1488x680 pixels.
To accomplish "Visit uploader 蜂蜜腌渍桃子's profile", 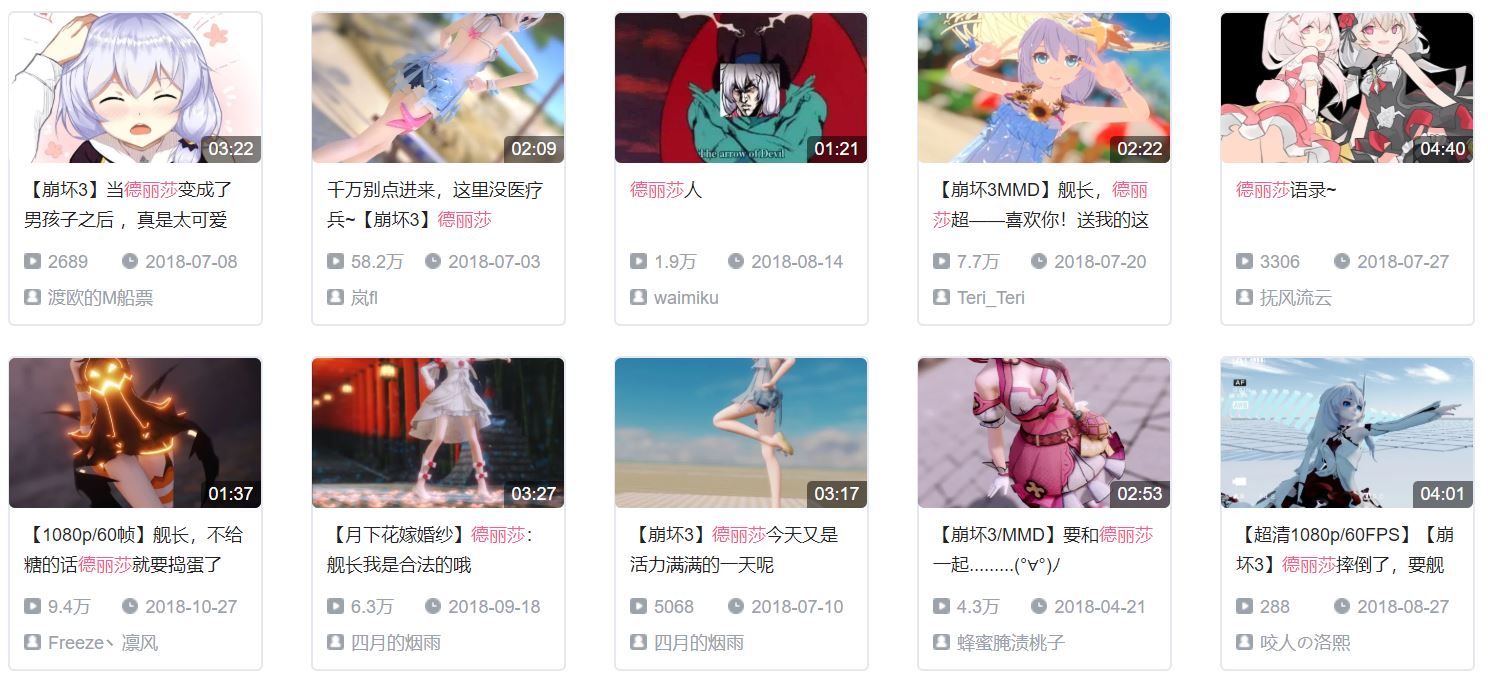I will tap(1010, 643).
